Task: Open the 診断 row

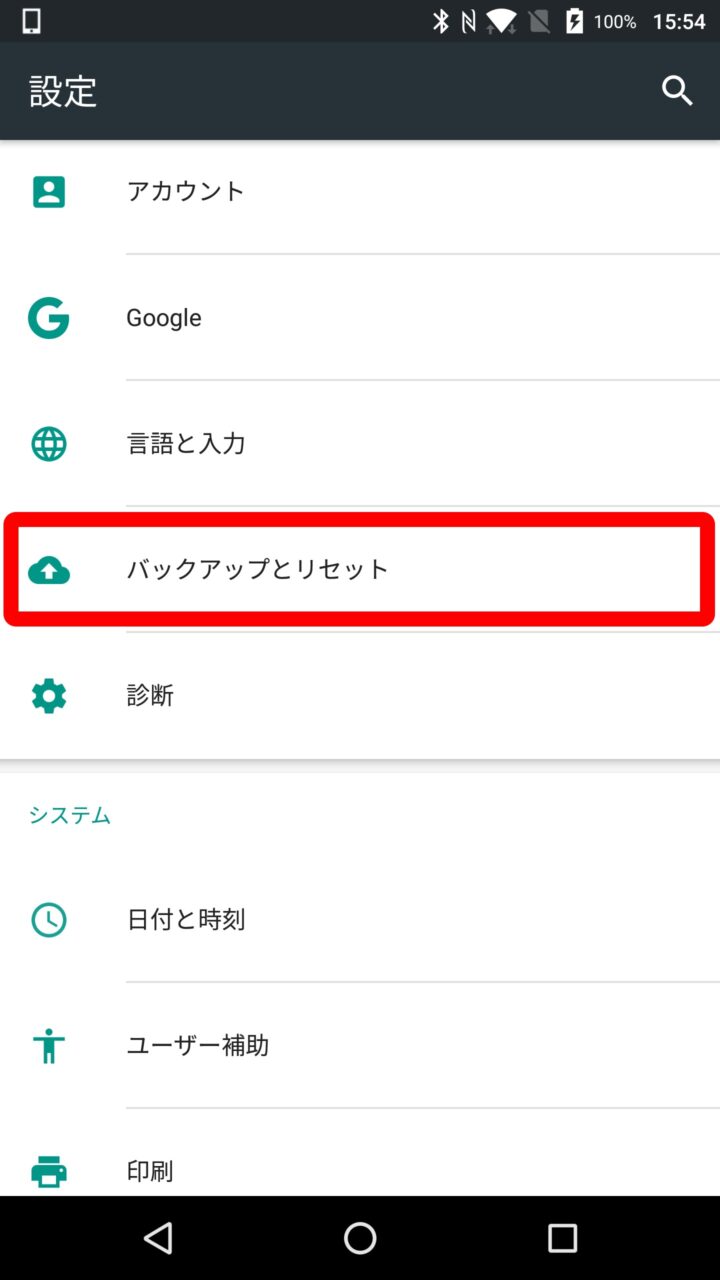Action: 150,695
